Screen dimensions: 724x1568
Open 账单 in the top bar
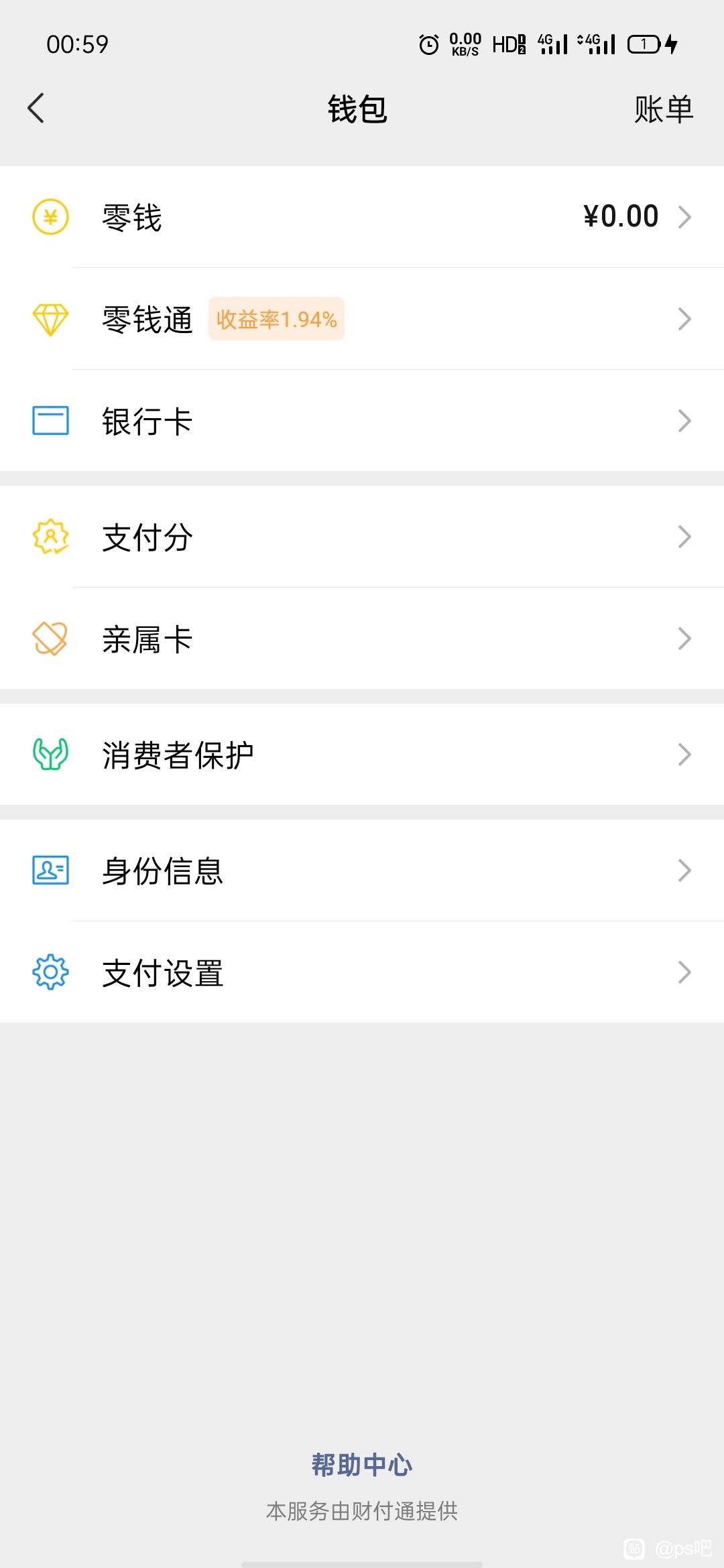[663, 109]
